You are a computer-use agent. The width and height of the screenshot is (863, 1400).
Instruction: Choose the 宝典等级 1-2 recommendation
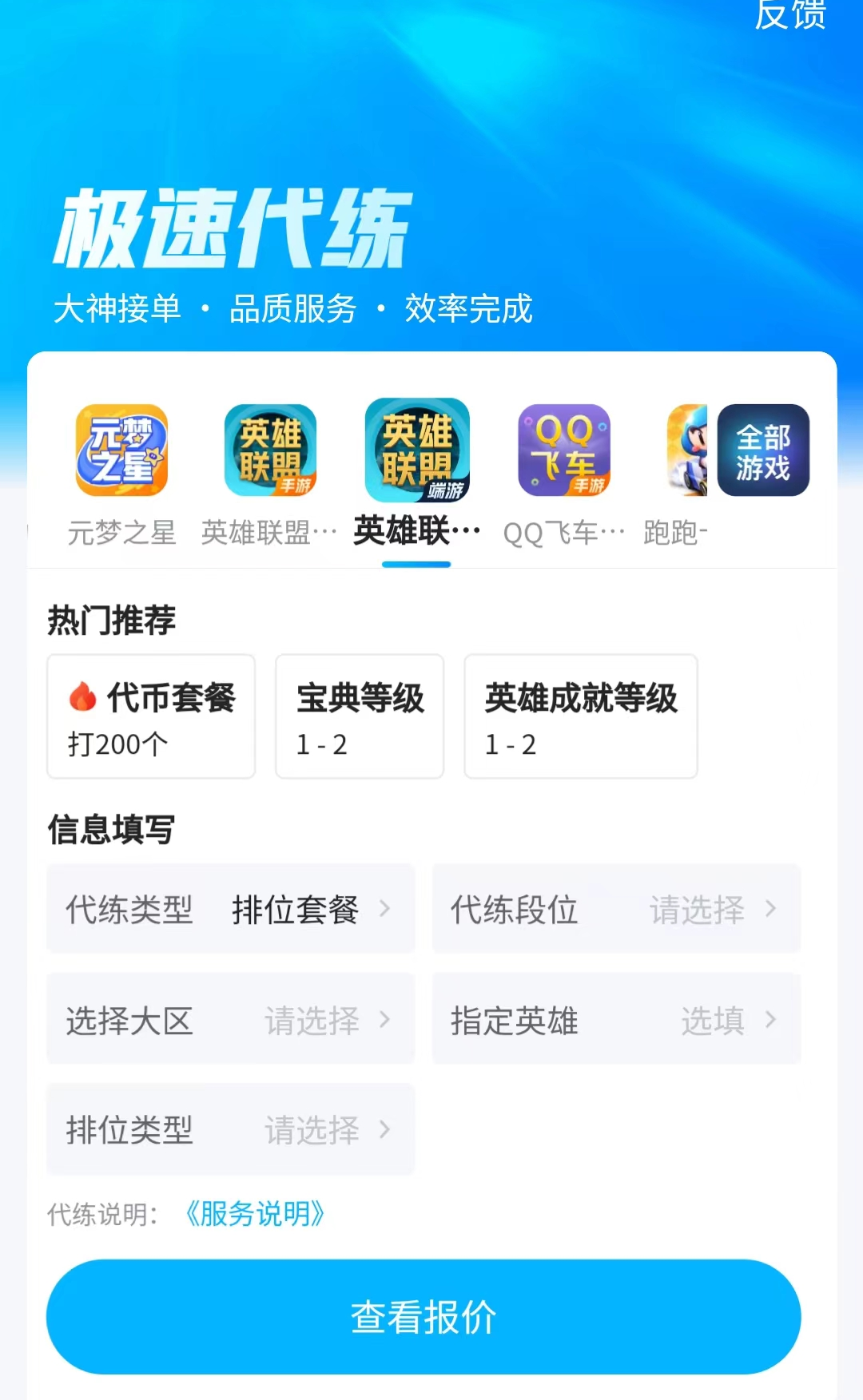click(x=360, y=716)
